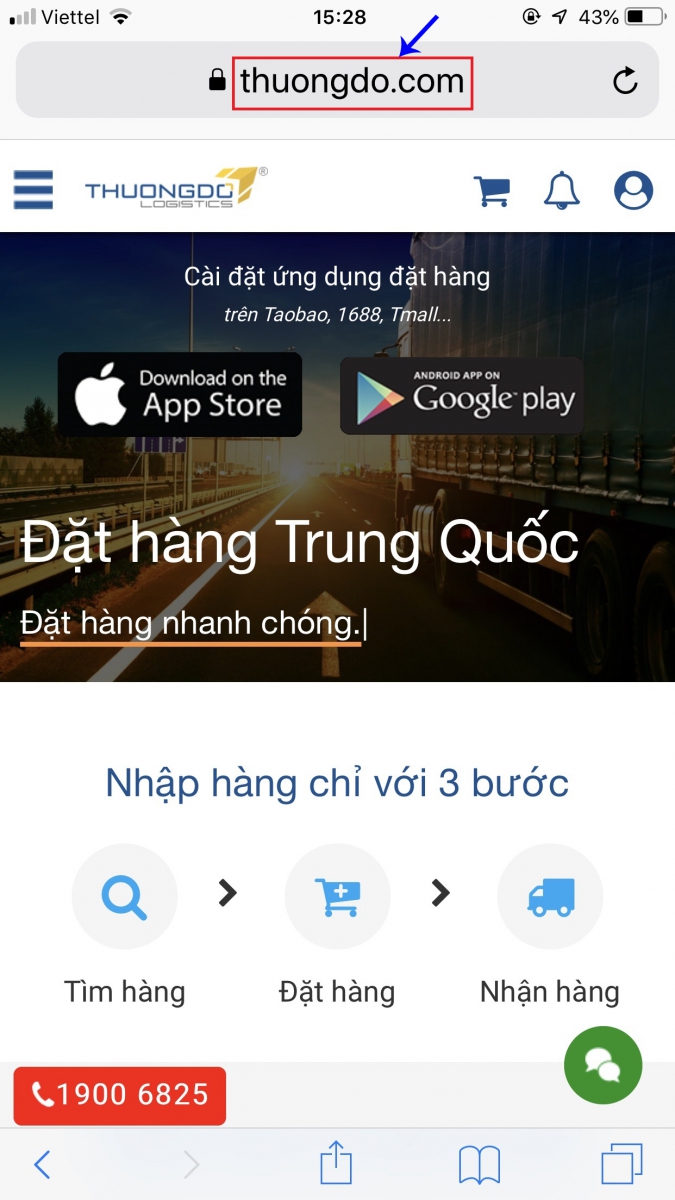Image resolution: width=675 pixels, height=1200 pixels.
Task: Open the user account profile
Action: 633,189
